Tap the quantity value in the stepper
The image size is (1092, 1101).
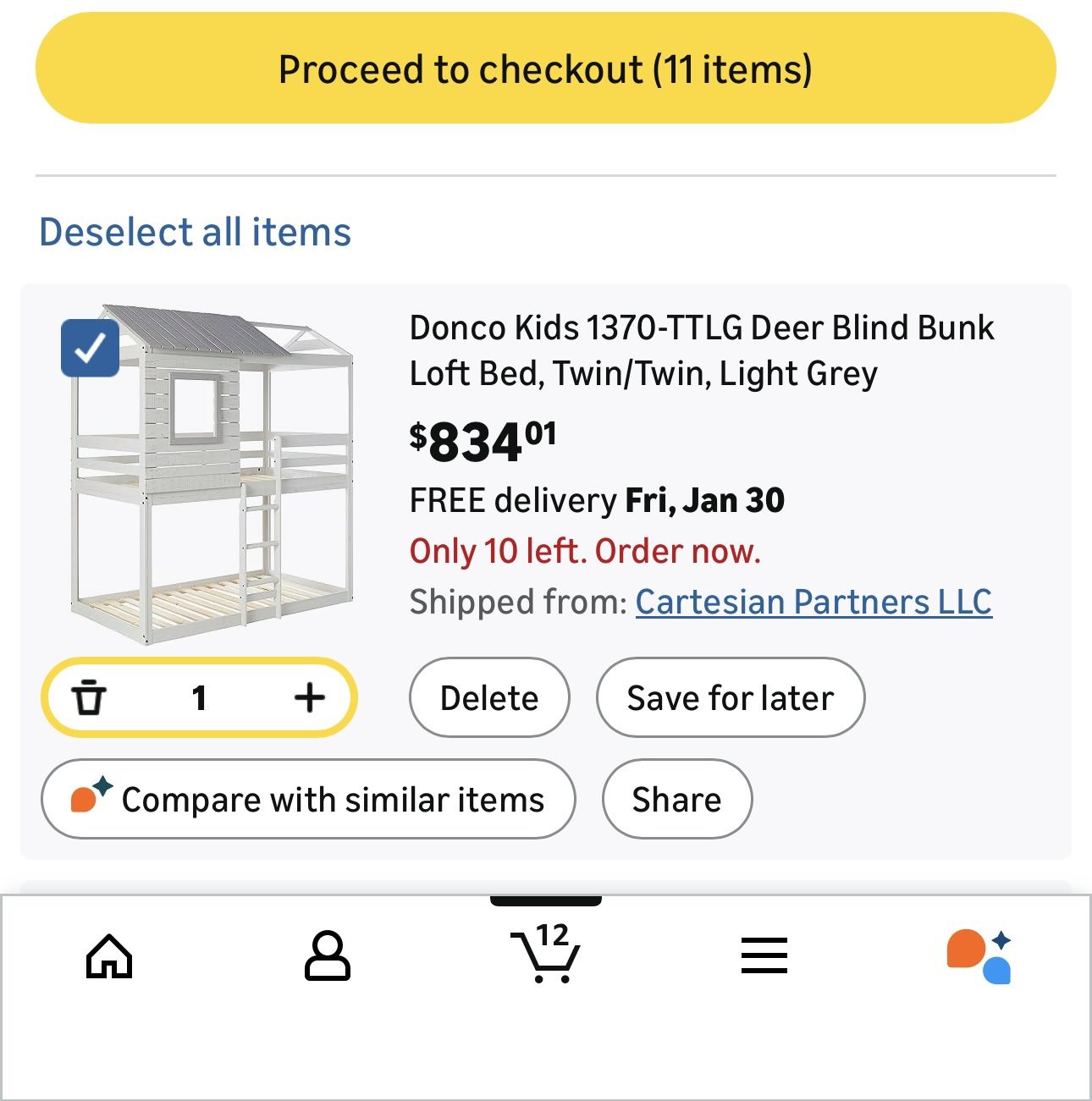[200, 697]
